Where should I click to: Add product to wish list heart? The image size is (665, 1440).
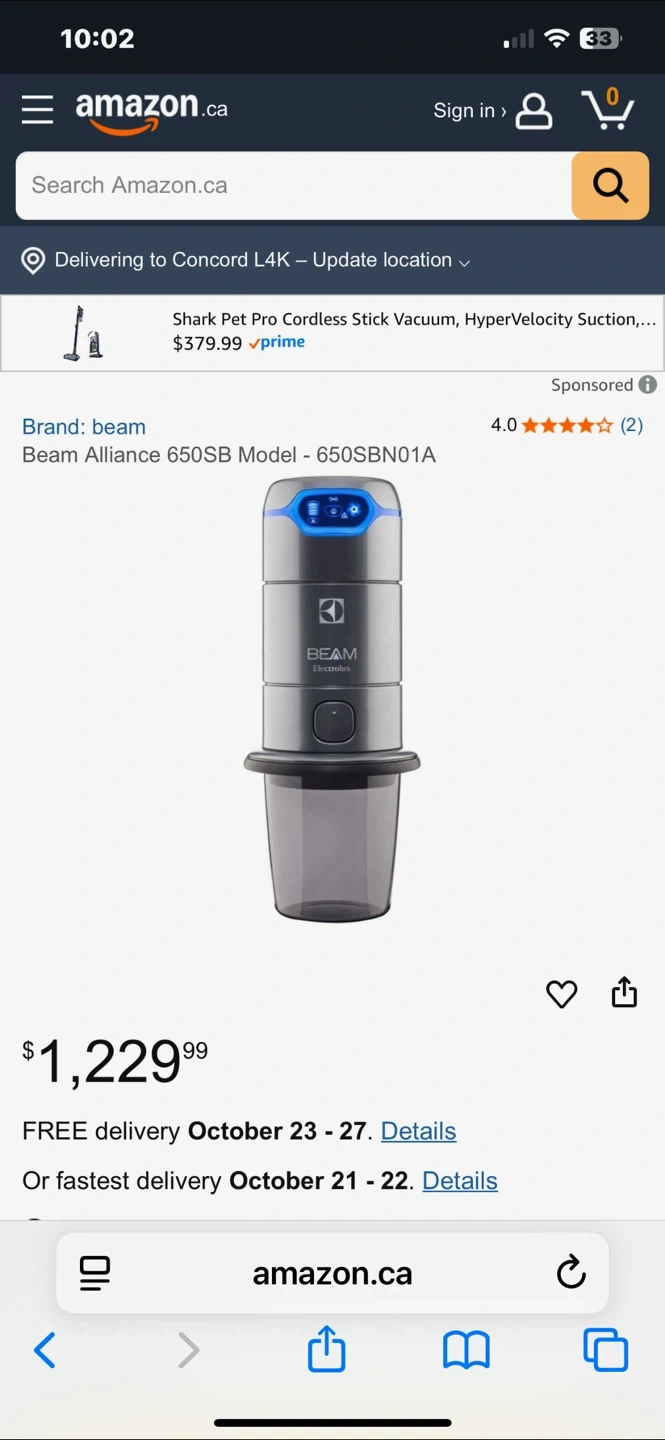point(562,993)
